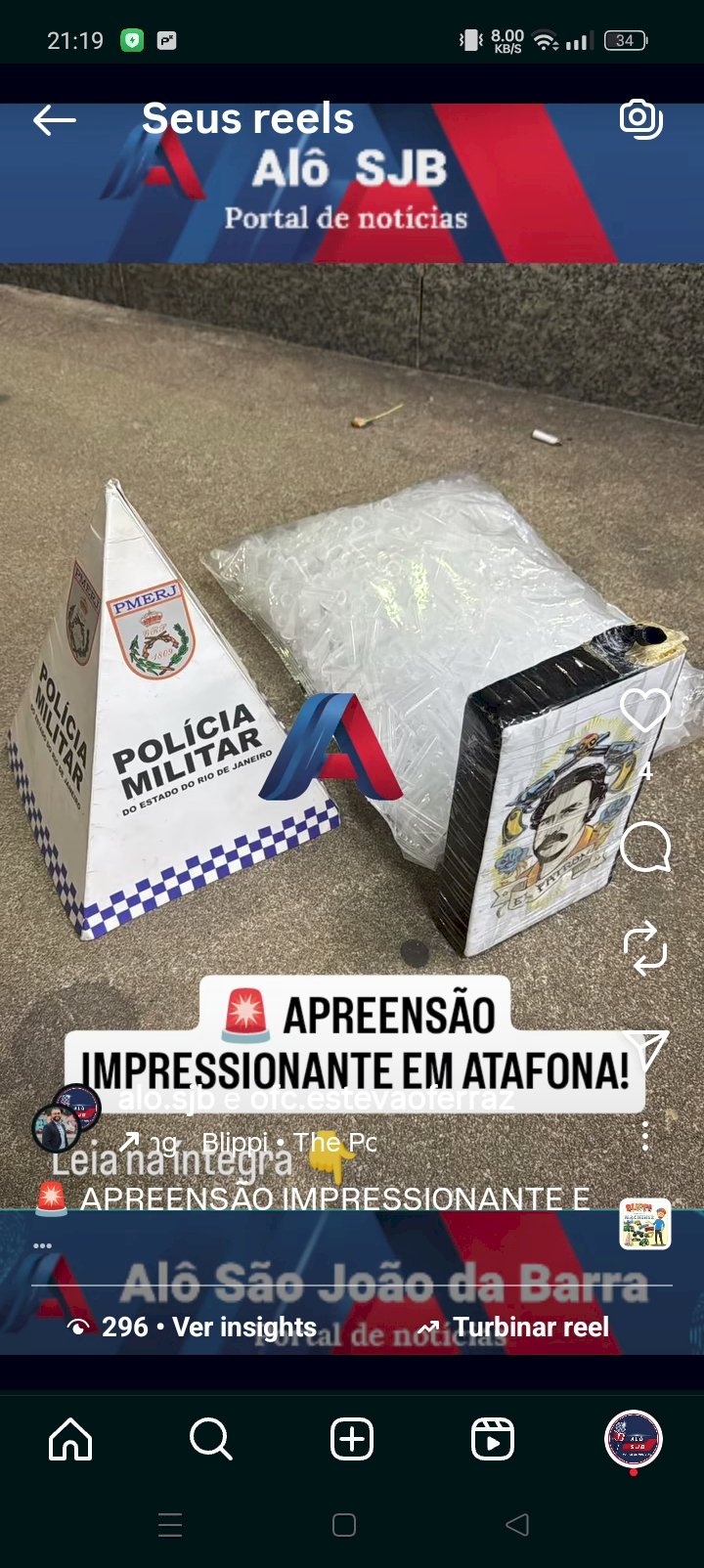Go to the Home feed tab
704x1568 pixels.
(x=70, y=1439)
